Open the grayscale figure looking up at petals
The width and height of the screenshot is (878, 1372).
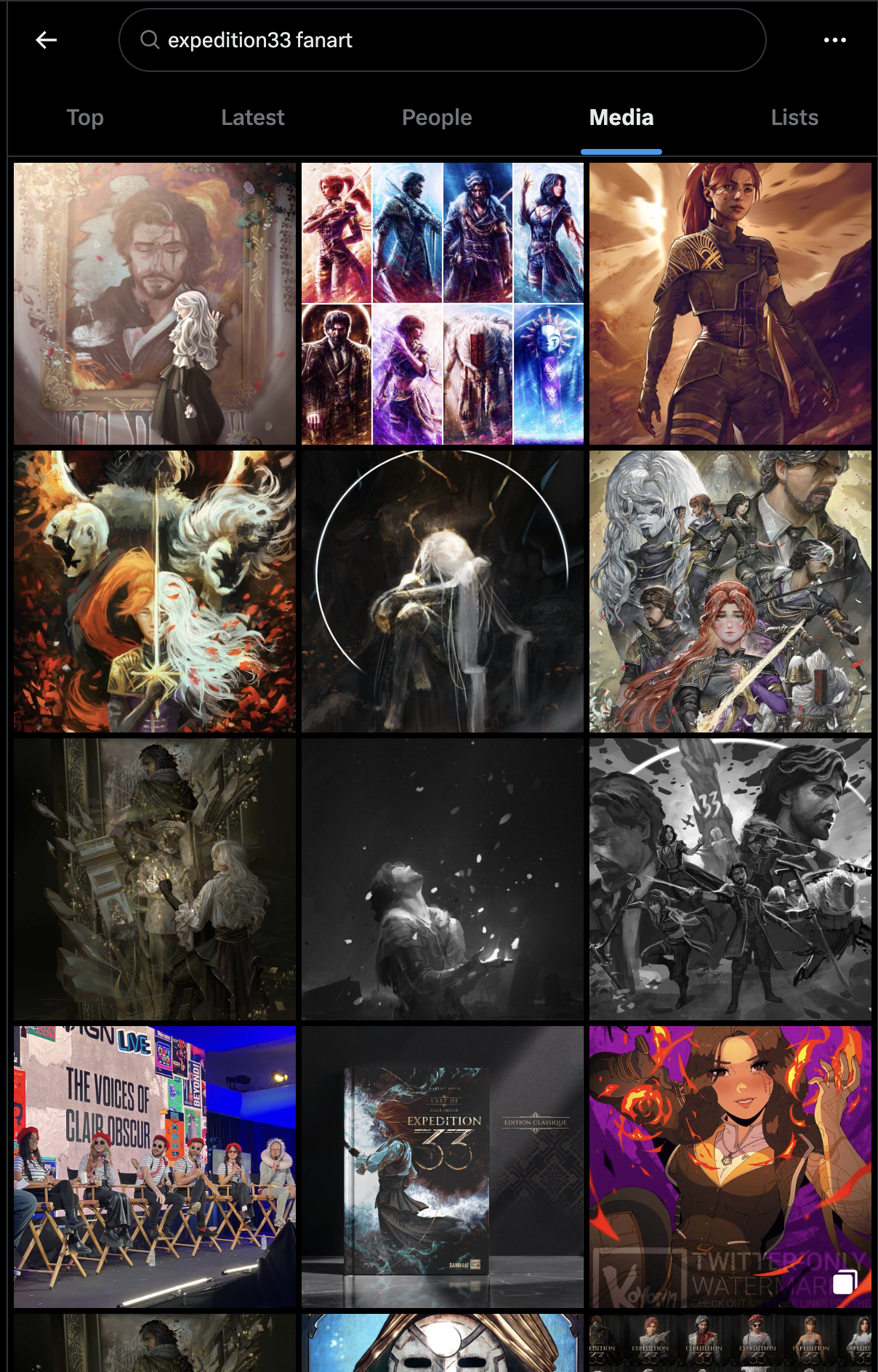pos(442,879)
